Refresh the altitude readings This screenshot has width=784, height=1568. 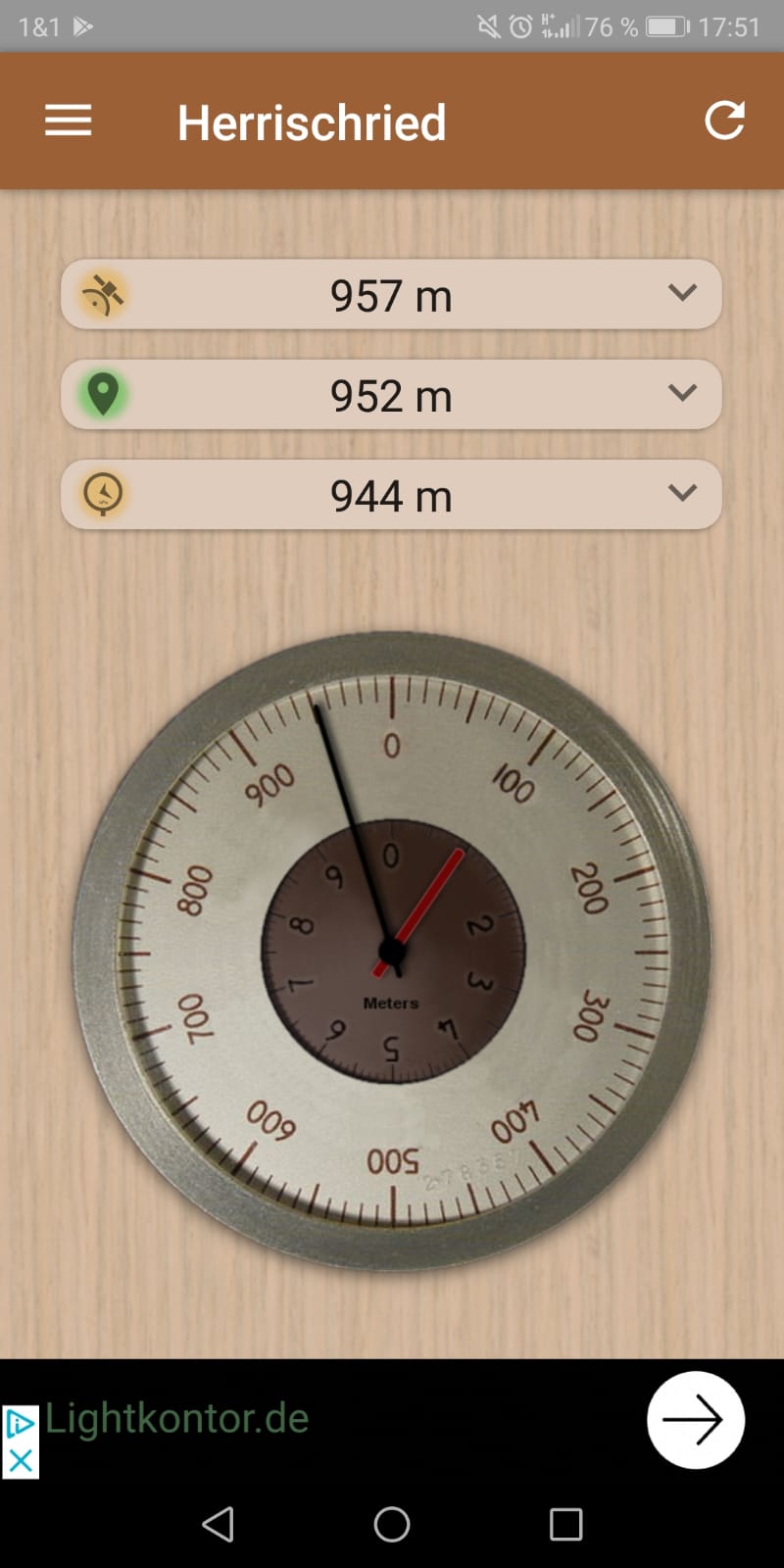click(x=724, y=121)
